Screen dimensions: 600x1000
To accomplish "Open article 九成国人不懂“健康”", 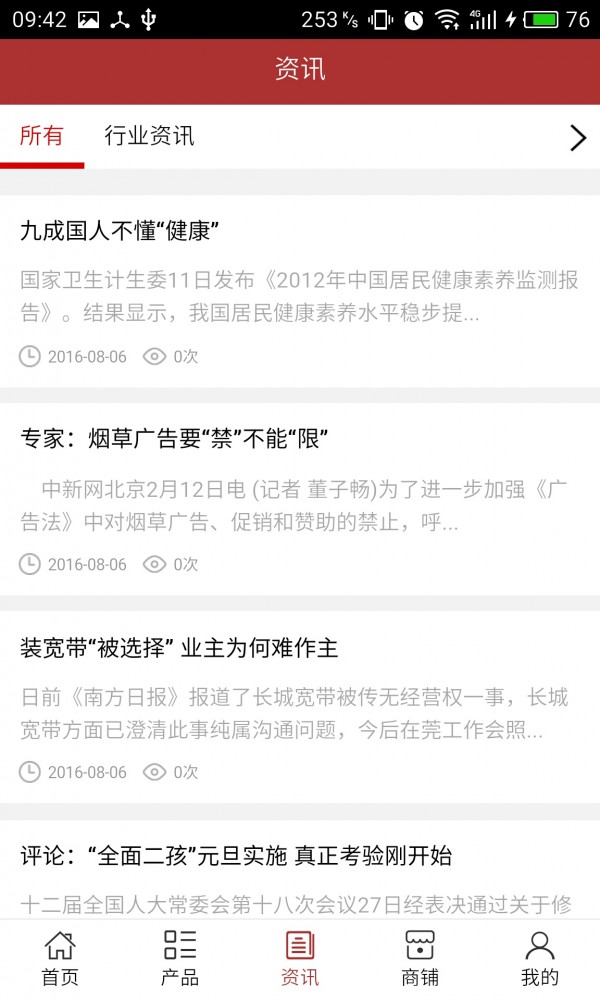I will [120, 231].
